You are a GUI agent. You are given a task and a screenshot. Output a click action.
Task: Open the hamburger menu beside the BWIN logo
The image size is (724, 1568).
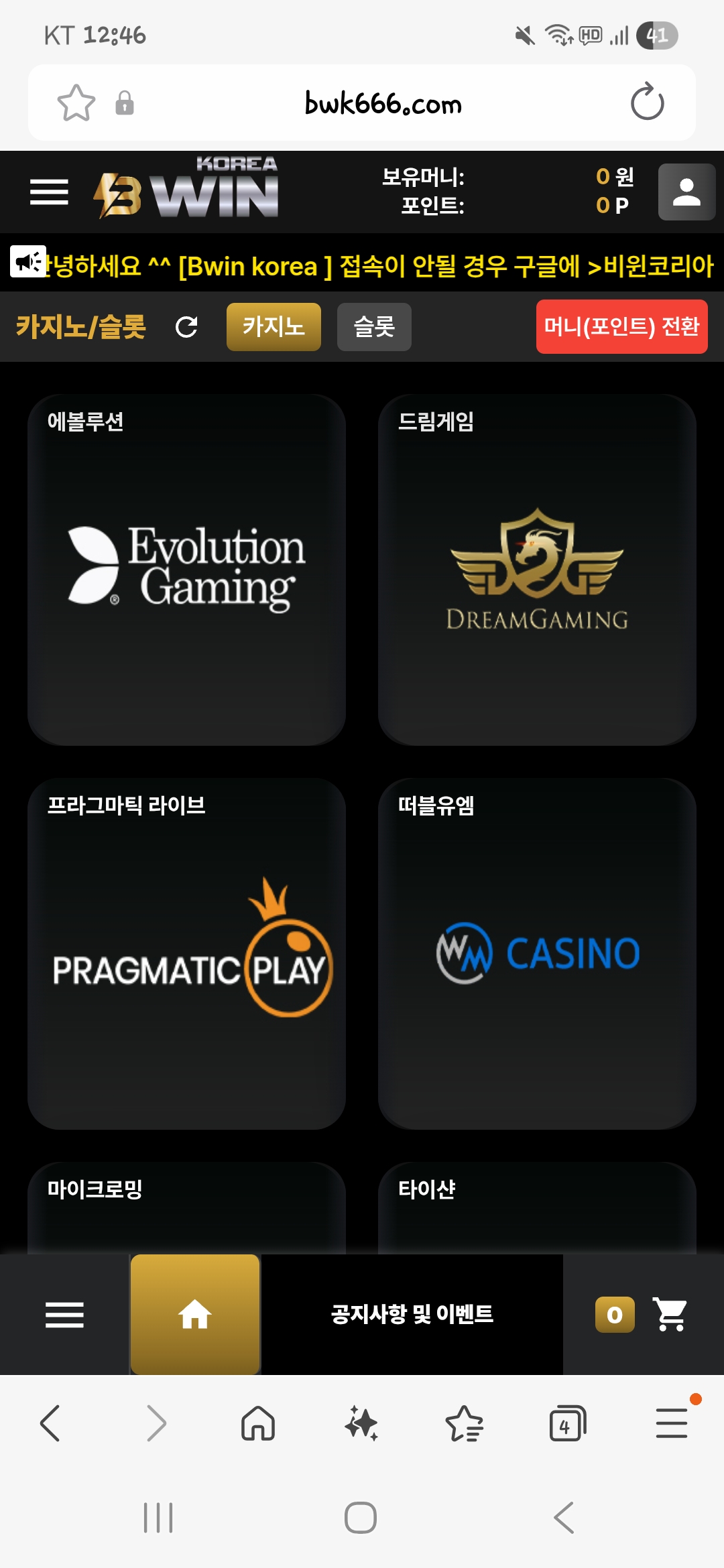pos(49,192)
